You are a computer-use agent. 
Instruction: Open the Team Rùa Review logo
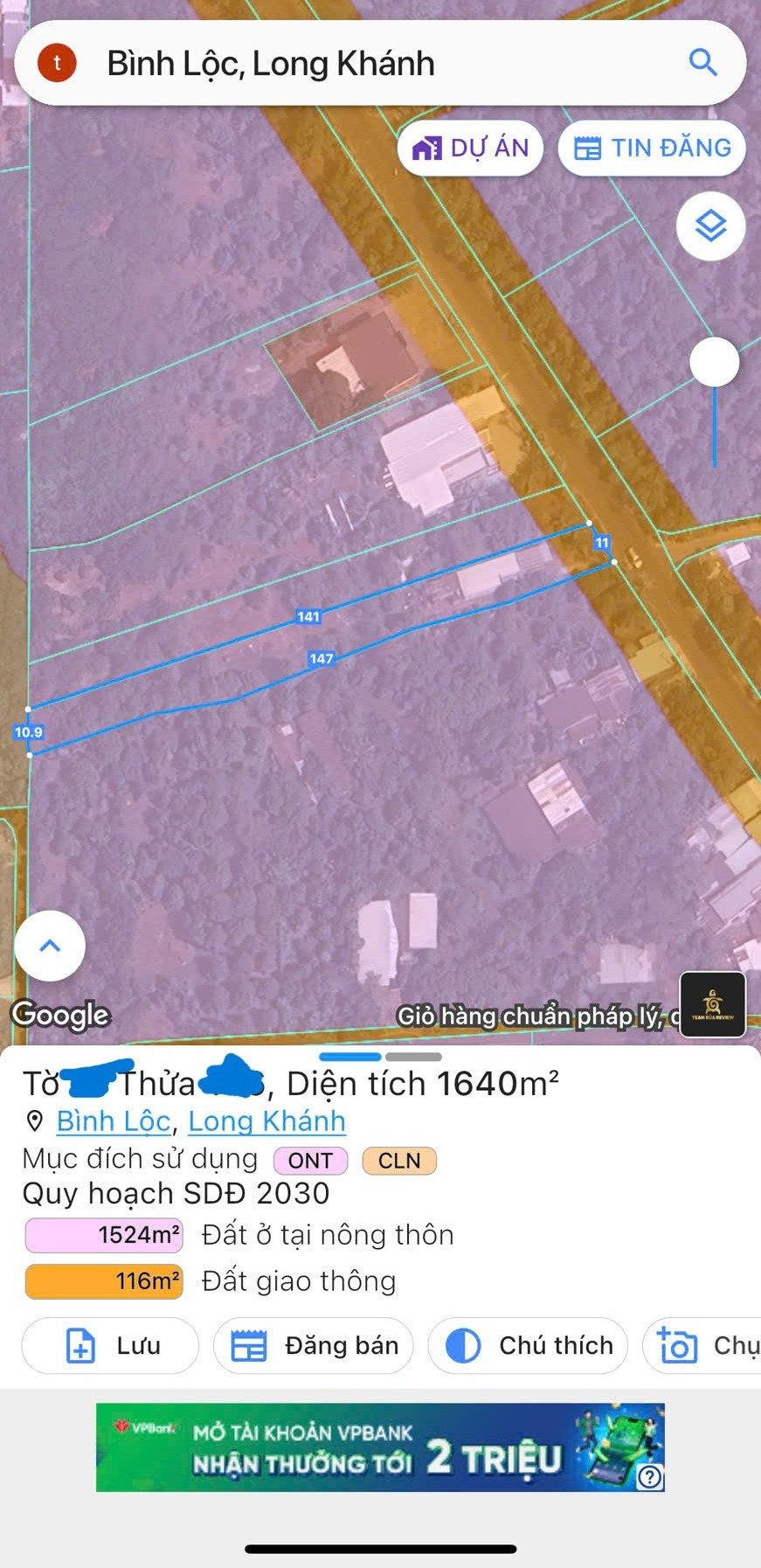[x=713, y=1004]
